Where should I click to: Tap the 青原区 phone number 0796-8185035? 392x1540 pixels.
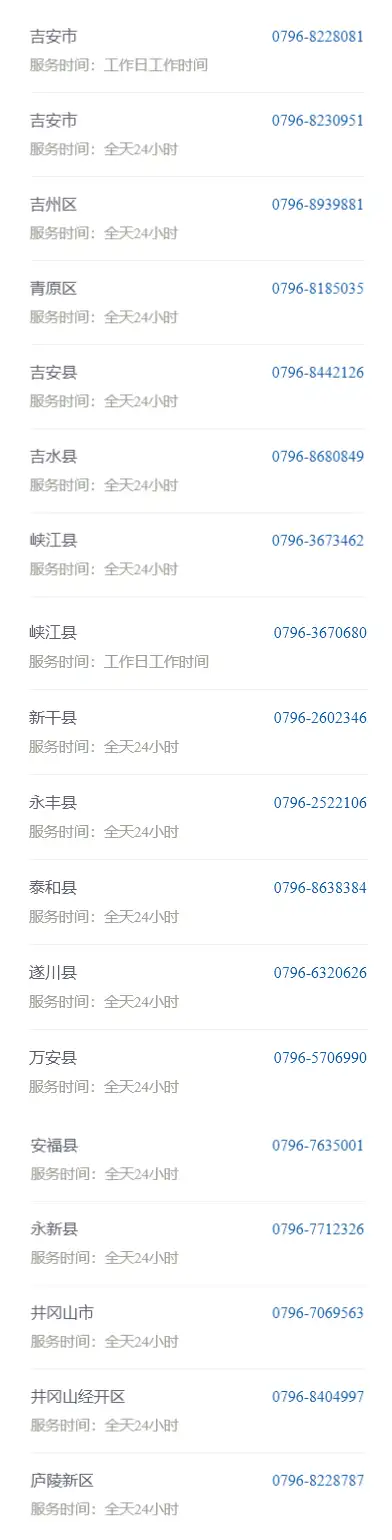(318, 289)
